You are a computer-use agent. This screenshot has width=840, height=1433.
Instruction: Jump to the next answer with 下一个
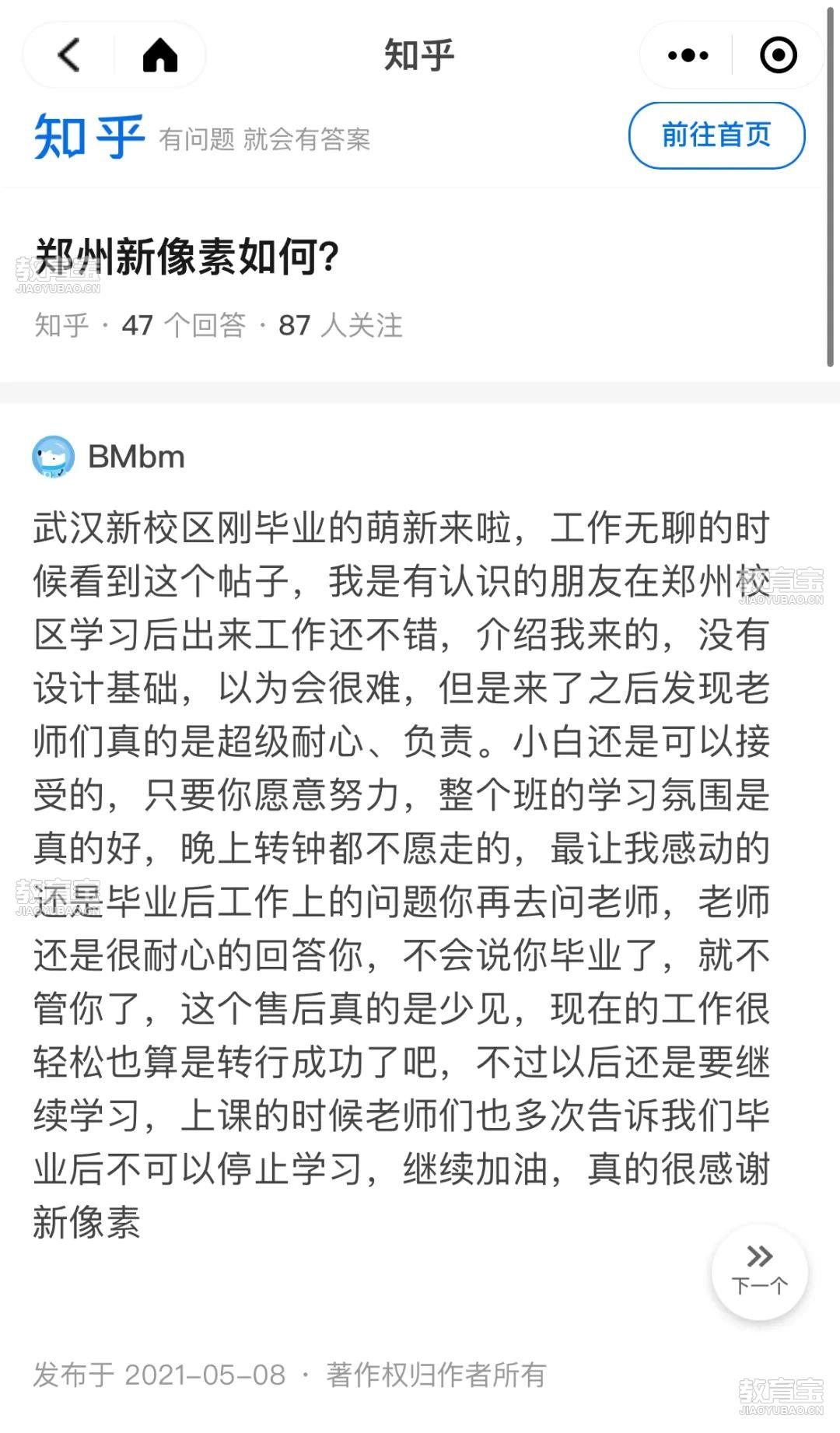tap(759, 1272)
